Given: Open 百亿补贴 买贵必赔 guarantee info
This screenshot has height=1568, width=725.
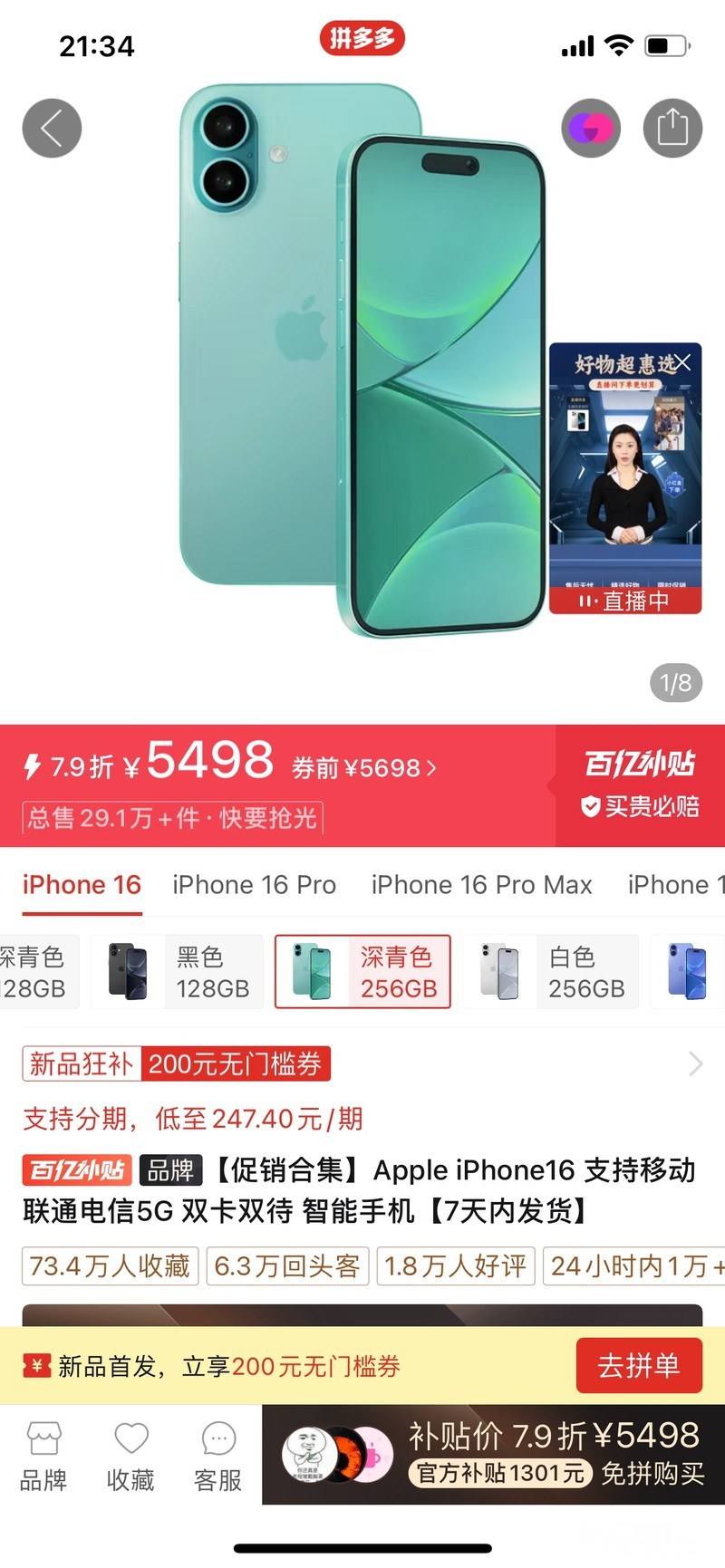Looking at the screenshot, I should (x=640, y=784).
